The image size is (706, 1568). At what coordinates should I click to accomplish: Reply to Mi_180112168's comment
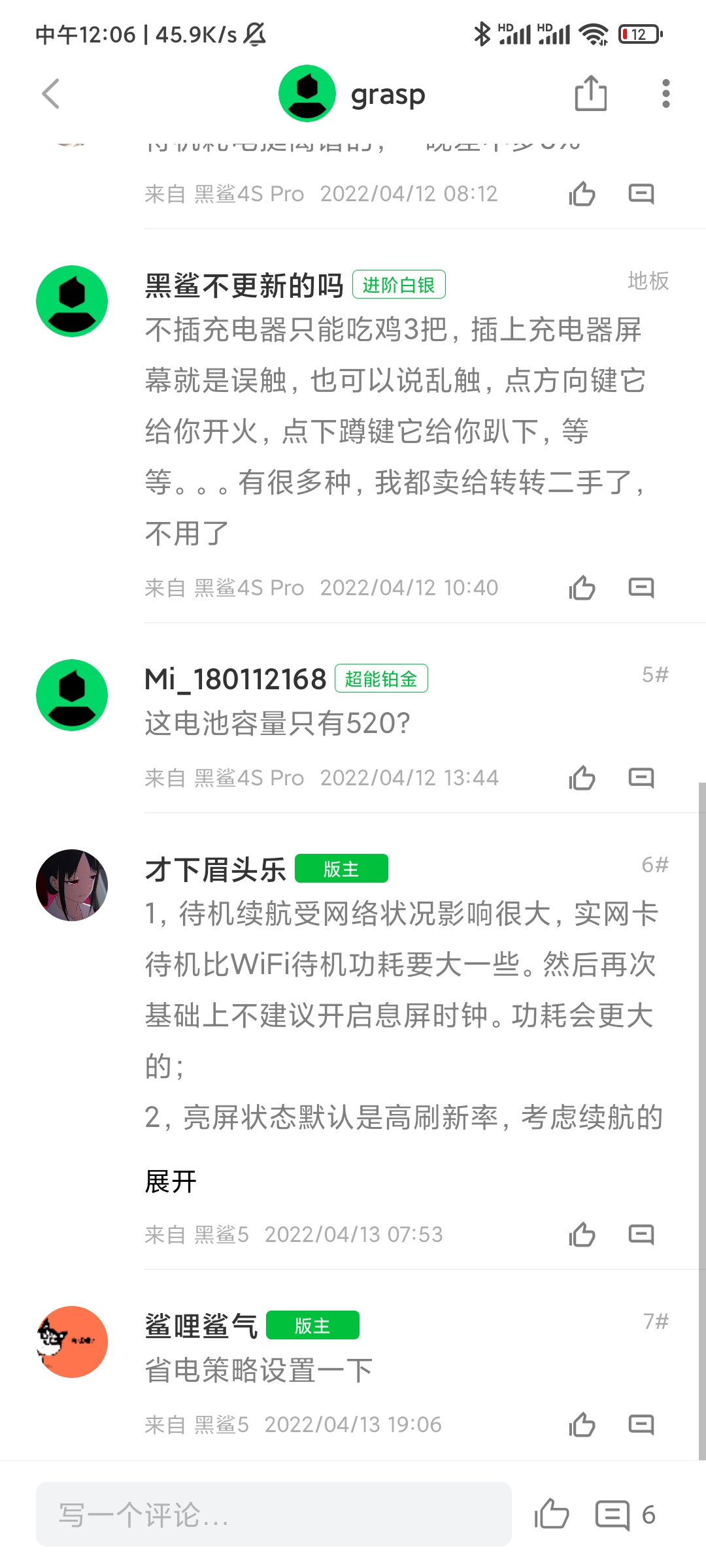click(641, 778)
